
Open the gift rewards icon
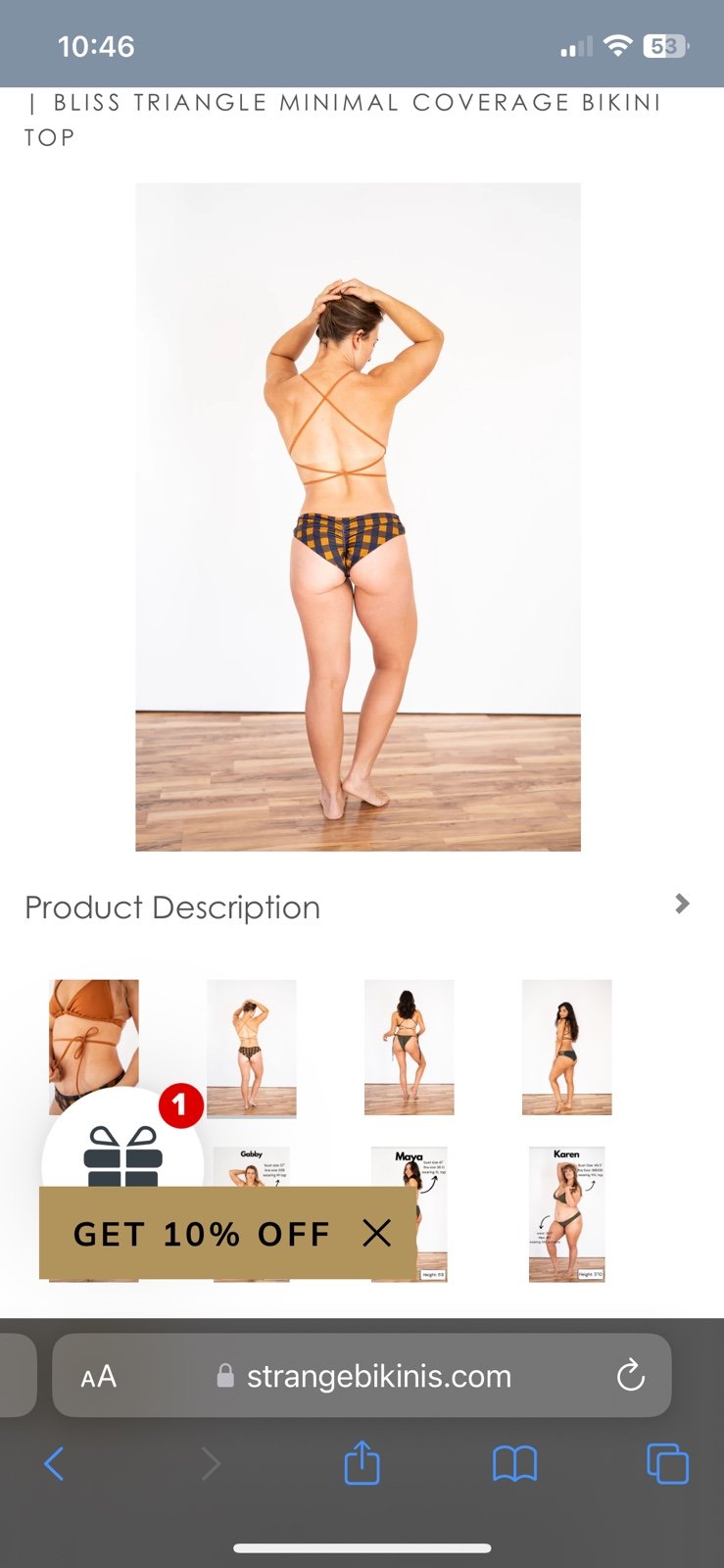pyautogui.click(x=122, y=1151)
